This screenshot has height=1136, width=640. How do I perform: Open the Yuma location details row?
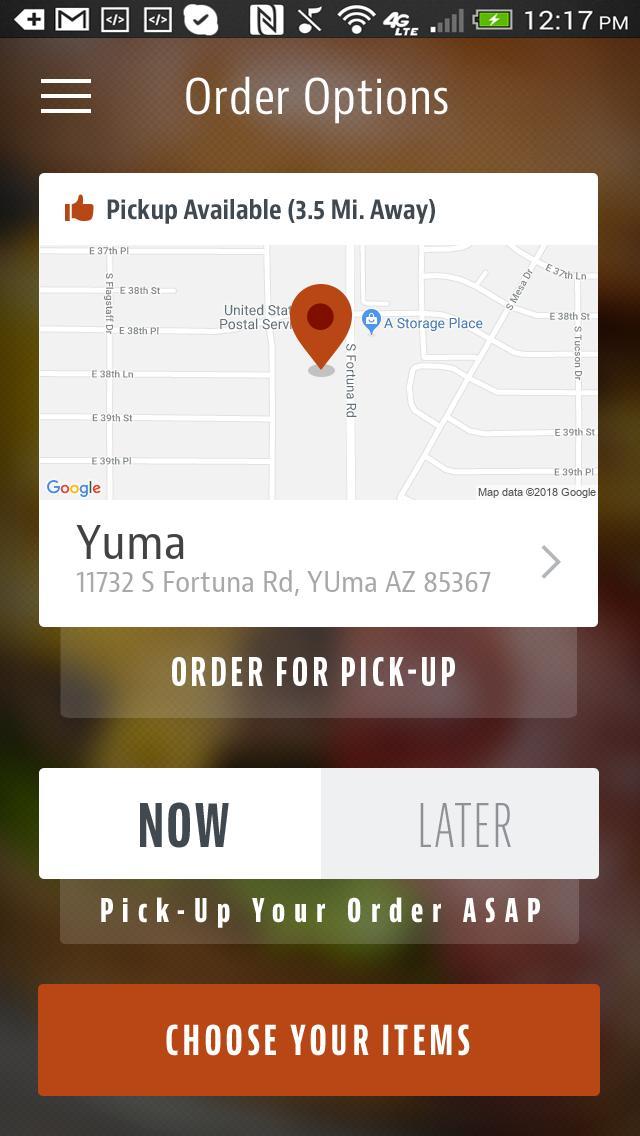click(318, 563)
